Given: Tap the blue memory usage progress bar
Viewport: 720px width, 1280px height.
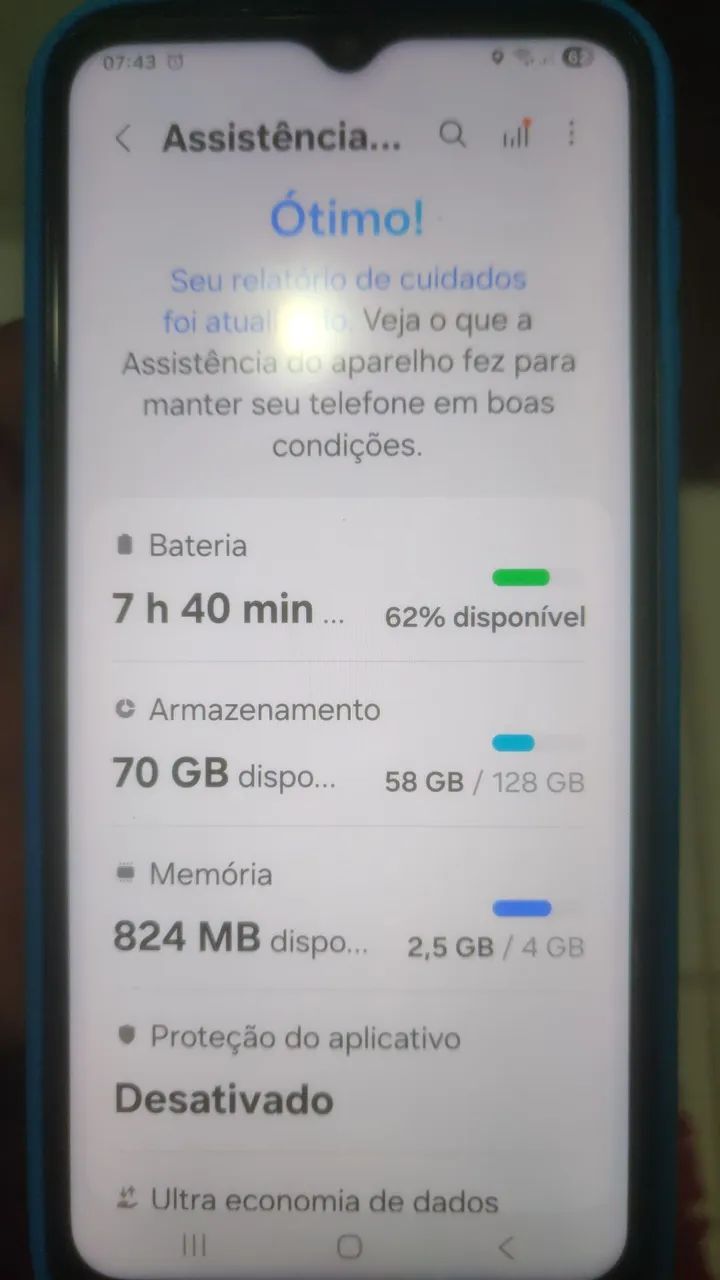Looking at the screenshot, I should pos(520,907).
